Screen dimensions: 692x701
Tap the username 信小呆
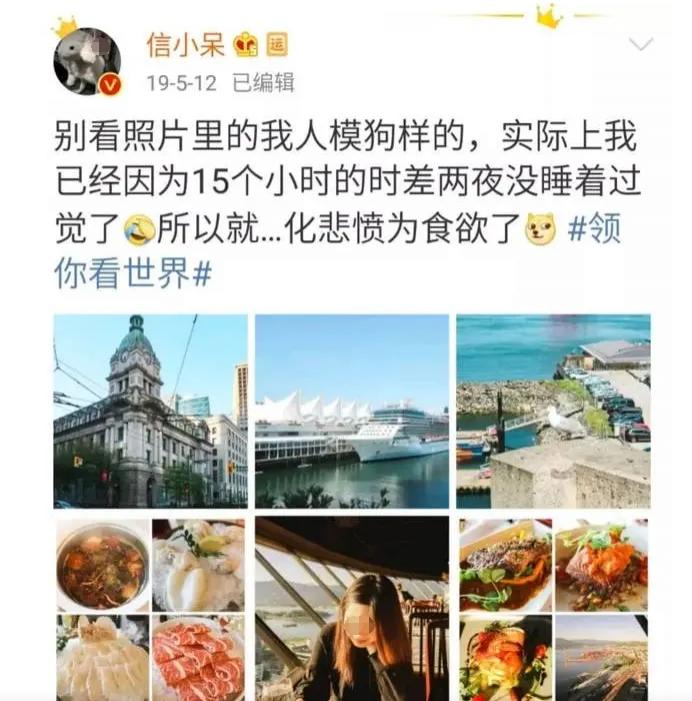coord(186,44)
